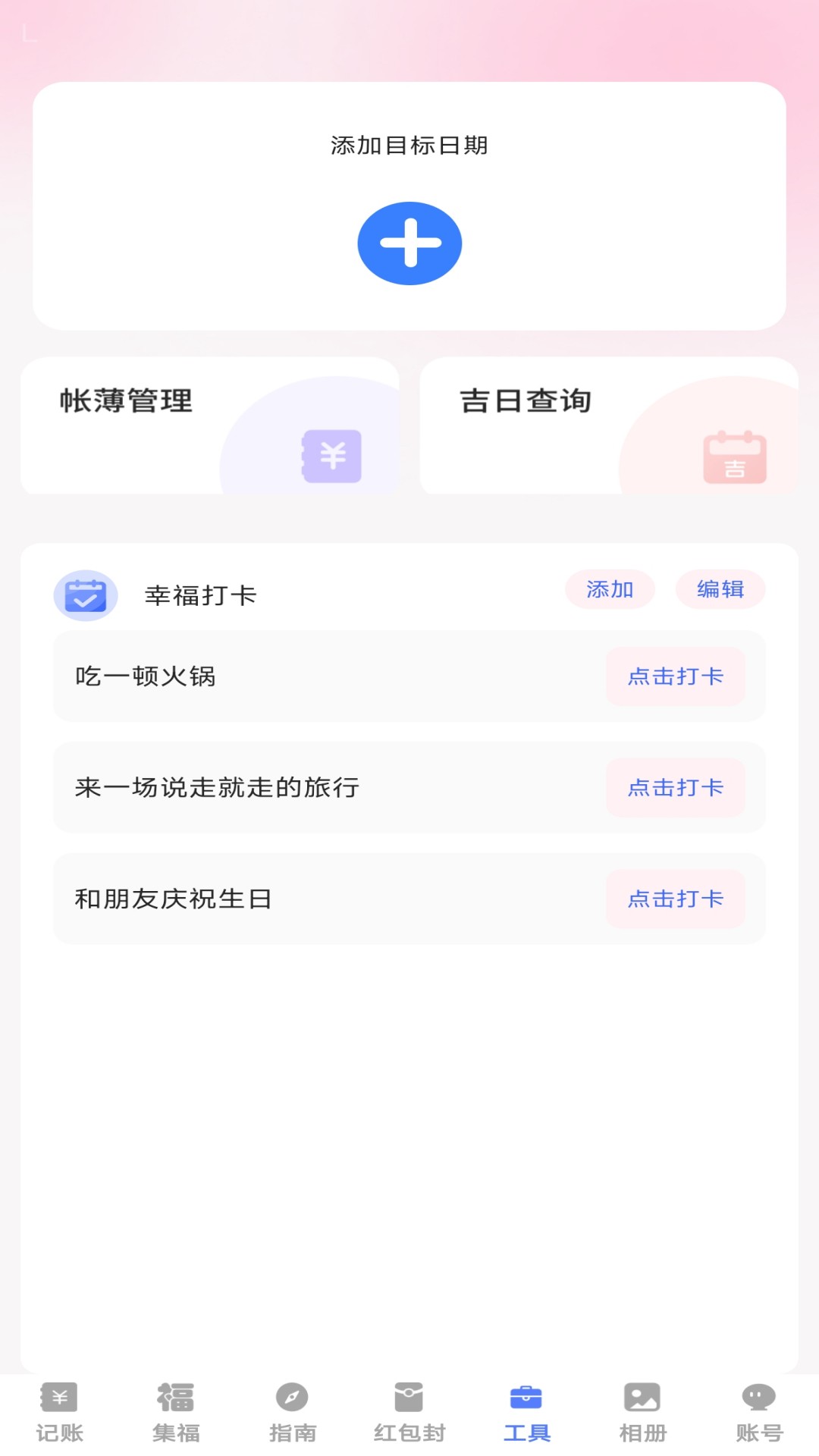Tap the blue plus to add target date
Screen dimensions: 819x1456
pos(409,243)
